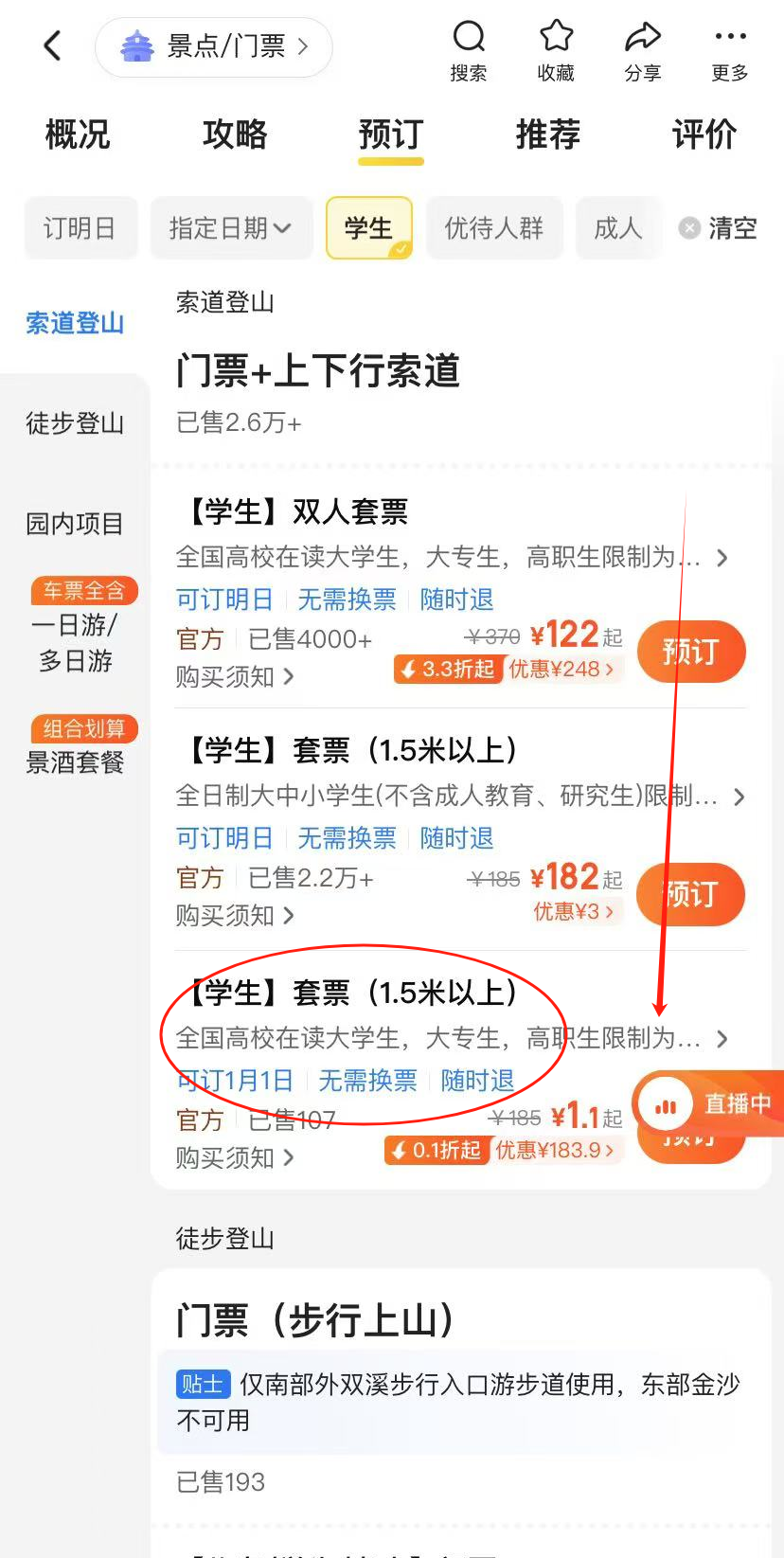The height and width of the screenshot is (1558, 784).
Task: Switch to the 攻略 tab
Action: coord(235,134)
